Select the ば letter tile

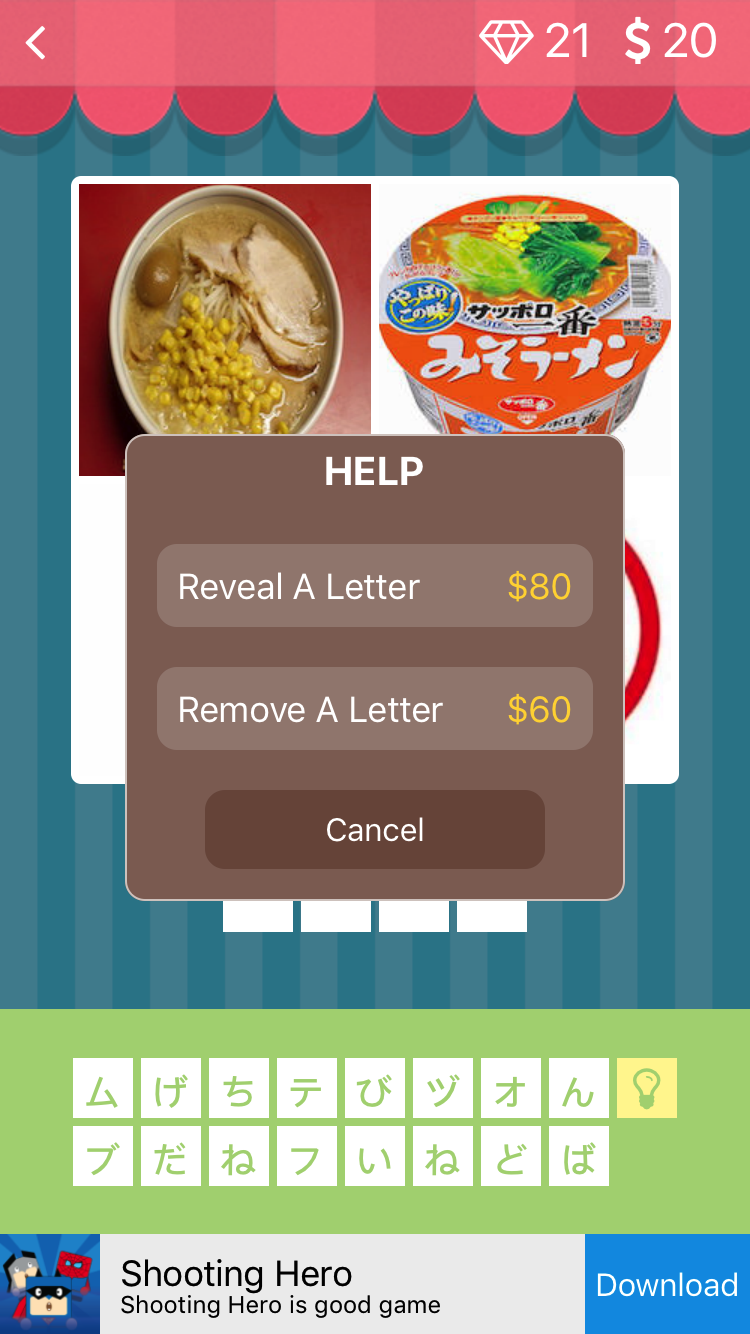579,1156
